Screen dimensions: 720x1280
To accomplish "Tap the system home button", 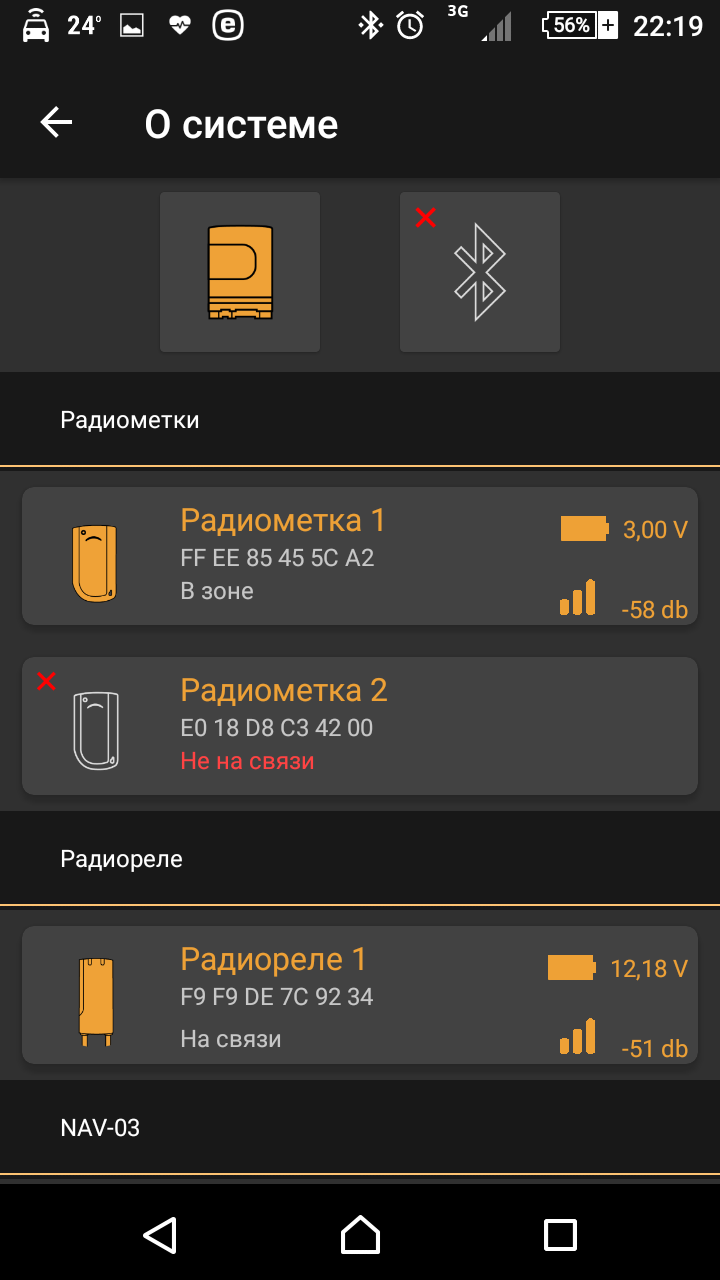I will (x=360, y=1235).
